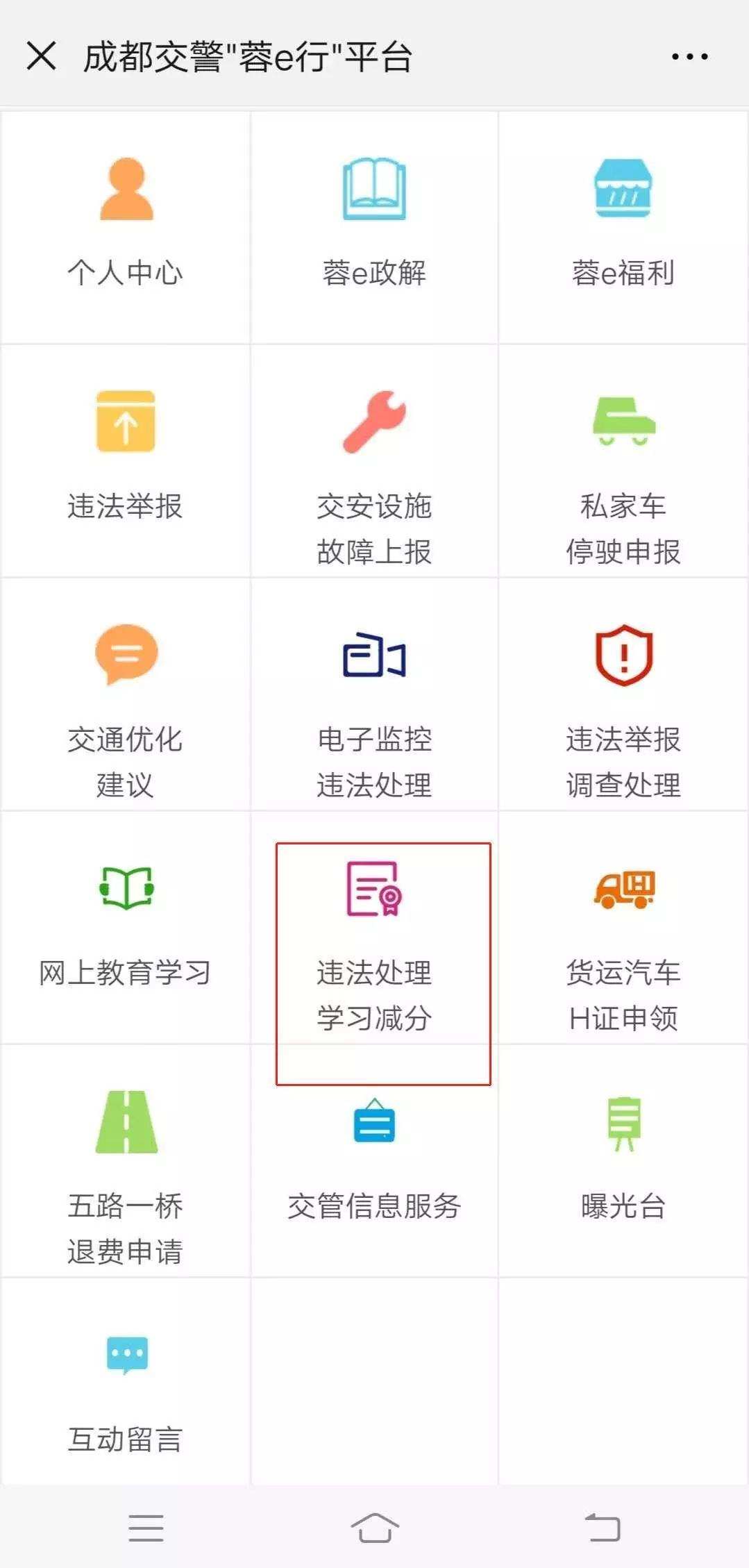Open 交管信息服务
This screenshot has height=1568, width=749.
(x=374, y=1160)
